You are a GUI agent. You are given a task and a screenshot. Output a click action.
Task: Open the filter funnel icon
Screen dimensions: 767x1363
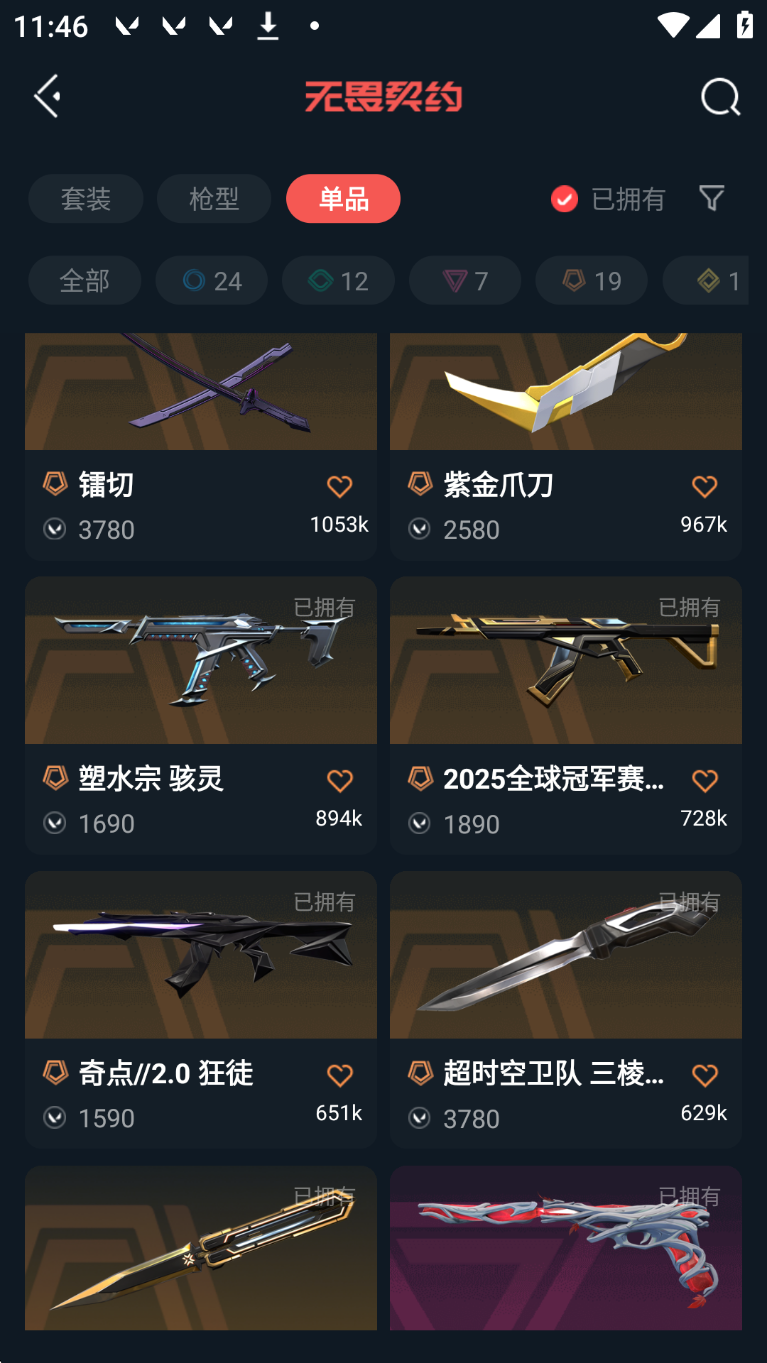coord(711,198)
